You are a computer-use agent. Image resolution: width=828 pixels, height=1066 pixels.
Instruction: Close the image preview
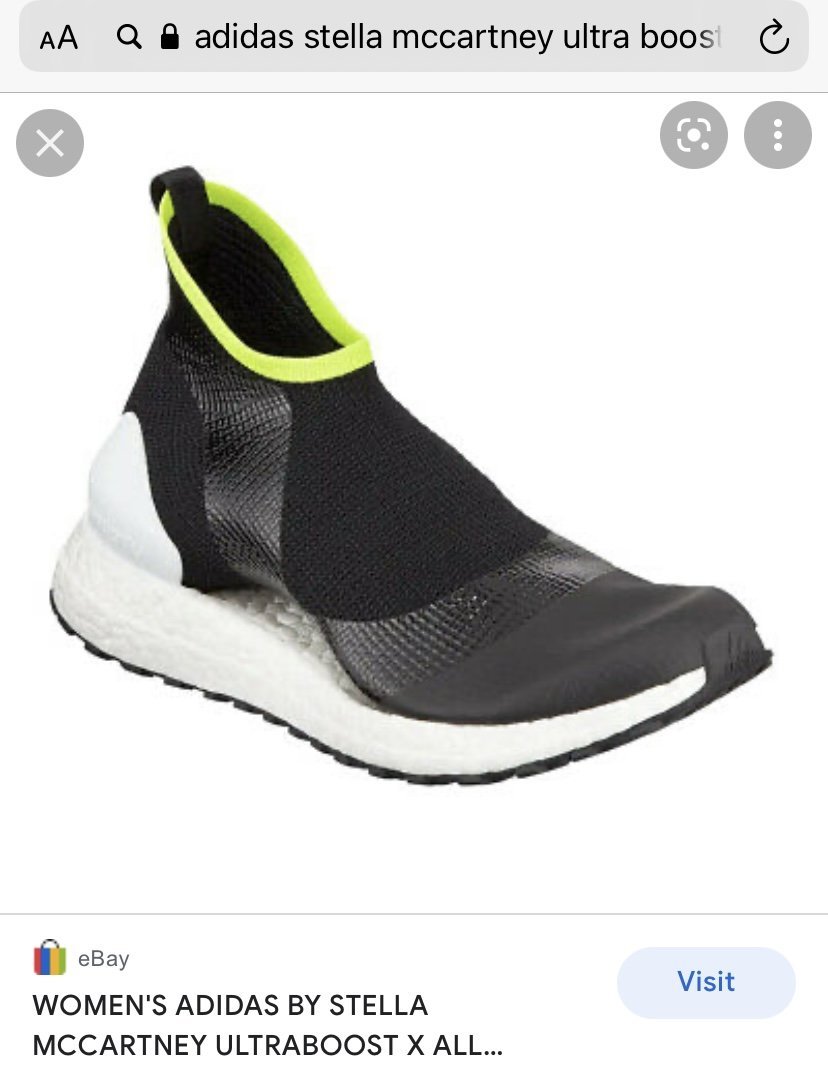point(49,144)
